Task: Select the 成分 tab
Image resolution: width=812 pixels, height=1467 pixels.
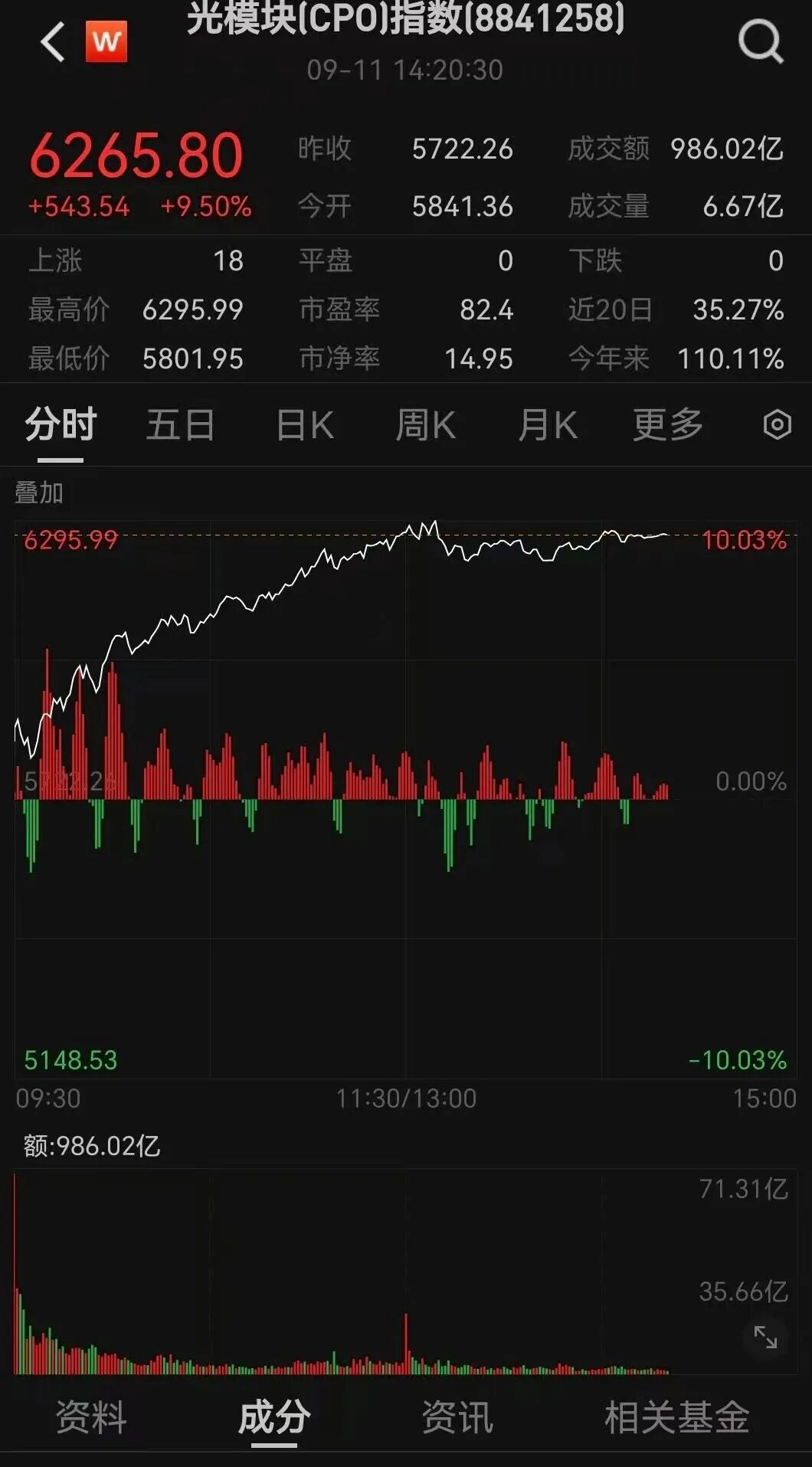Action: (274, 1416)
